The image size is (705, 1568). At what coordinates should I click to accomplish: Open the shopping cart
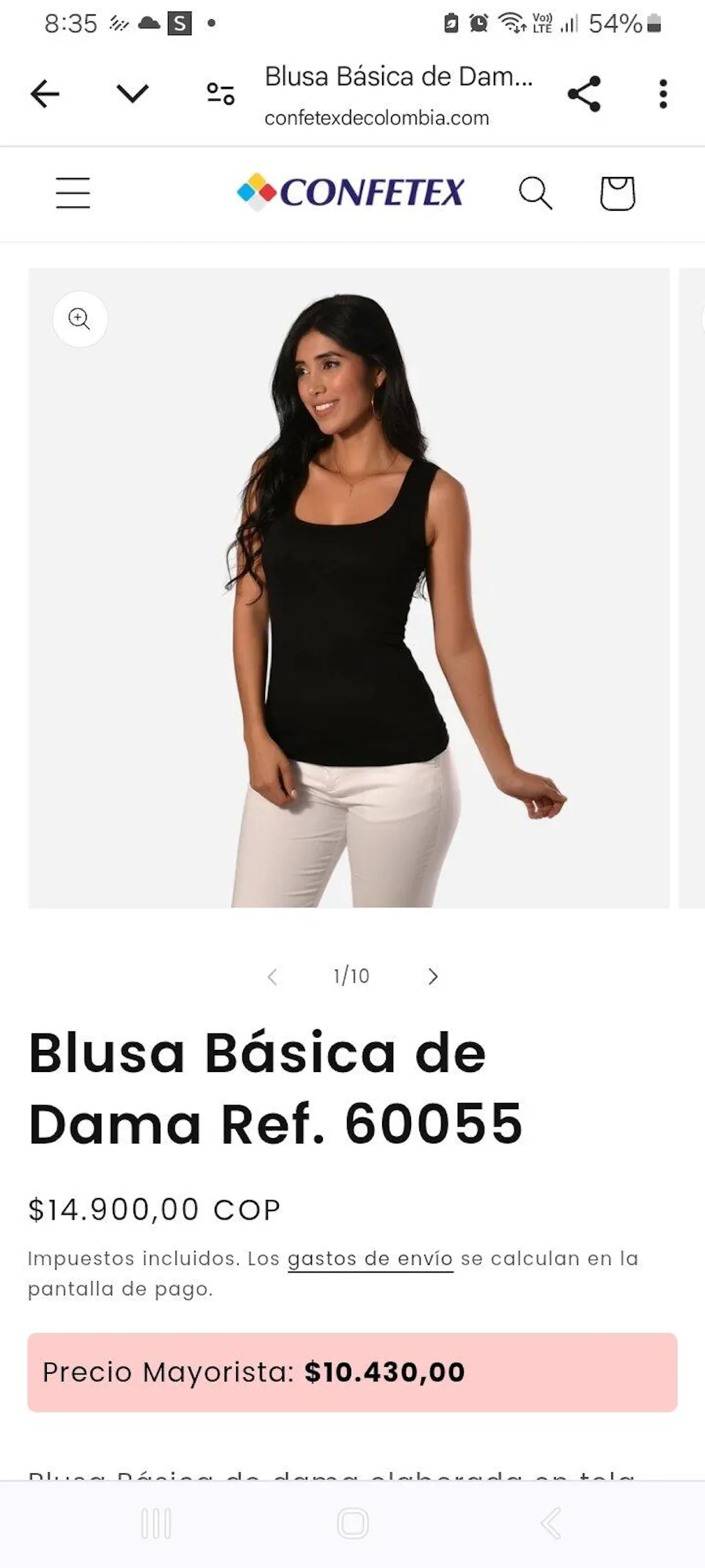tap(617, 193)
